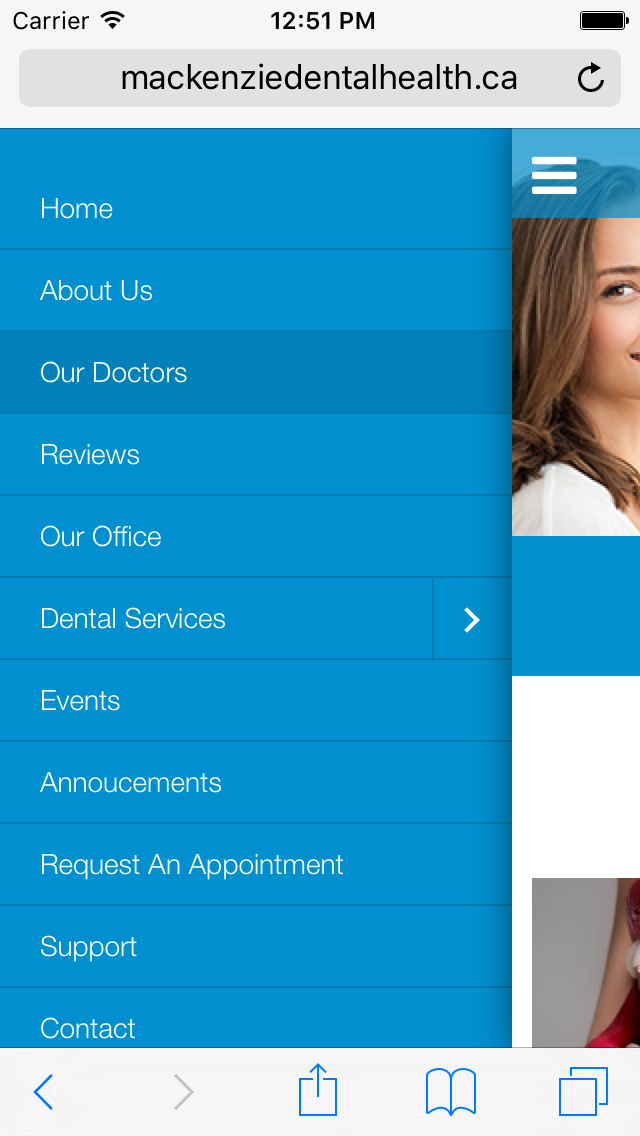640x1136 pixels.
Task: View the Annoucements page
Action: 130,783
